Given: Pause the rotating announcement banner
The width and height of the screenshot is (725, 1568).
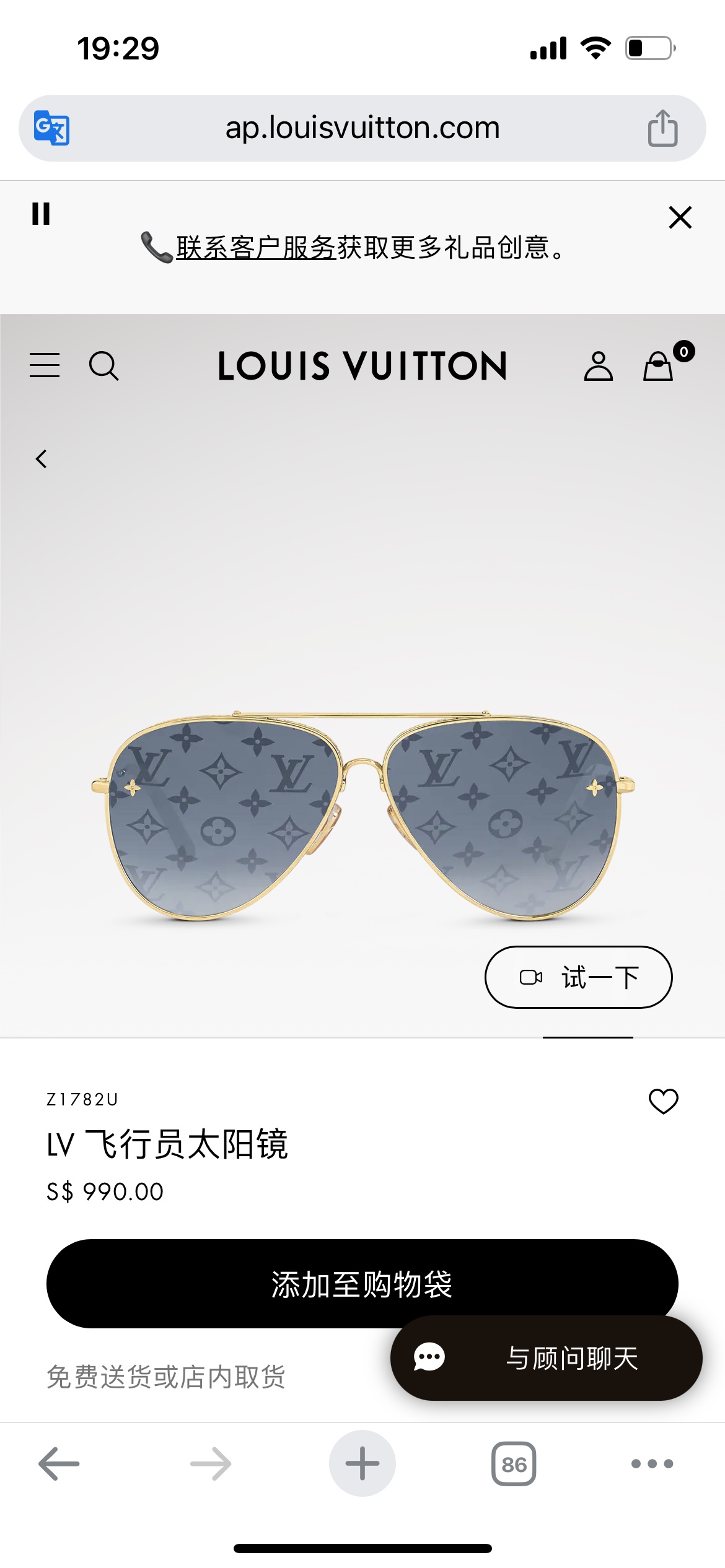Looking at the screenshot, I should (x=41, y=214).
